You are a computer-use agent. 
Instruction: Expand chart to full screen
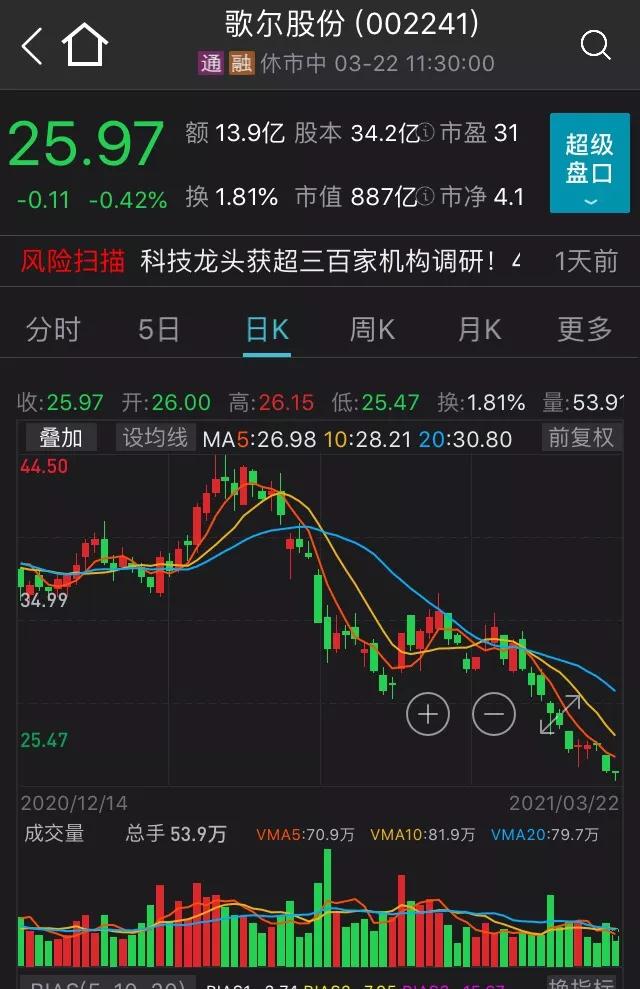pyautogui.click(x=560, y=714)
